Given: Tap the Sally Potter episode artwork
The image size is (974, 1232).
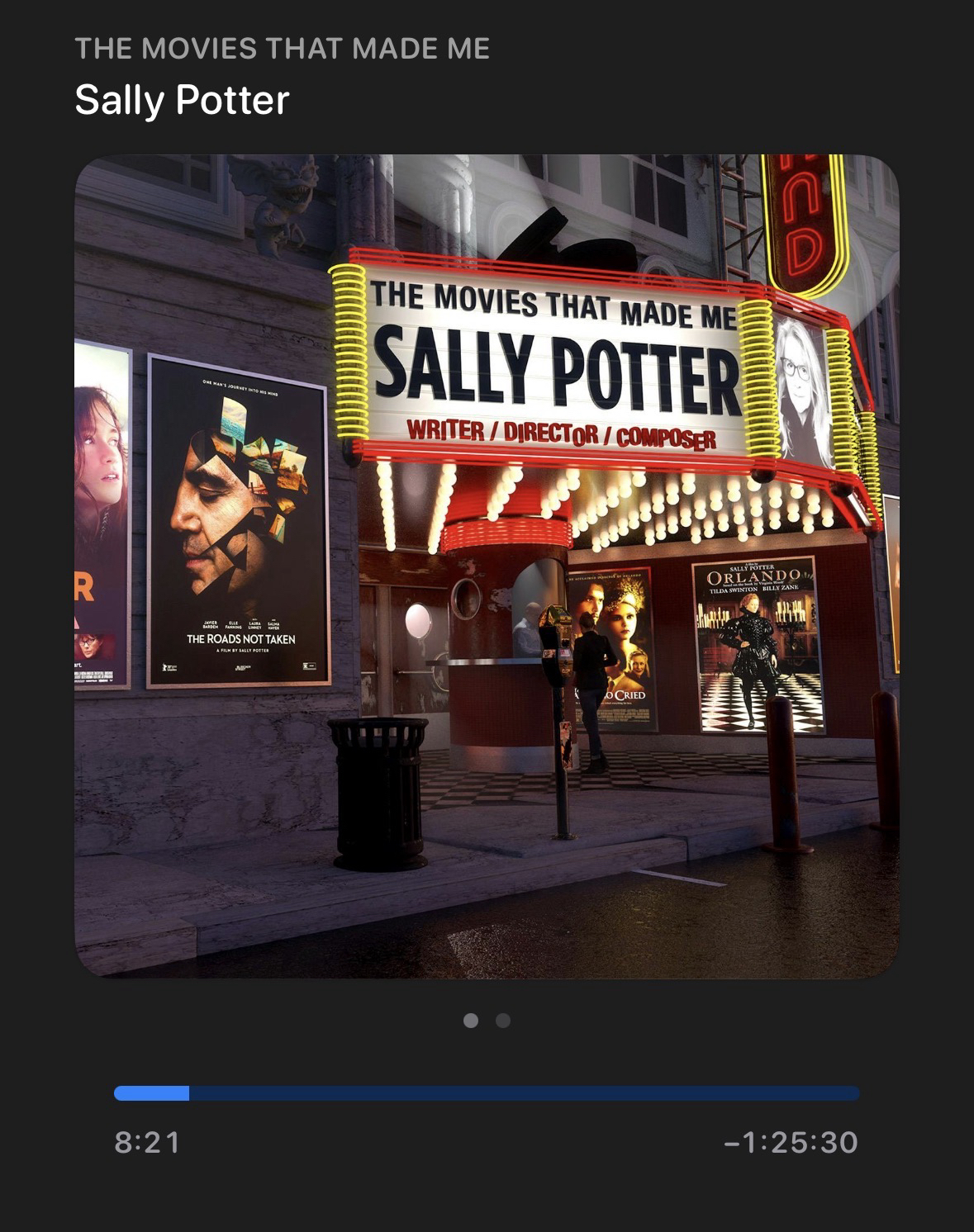Looking at the screenshot, I should tap(487, 566).
